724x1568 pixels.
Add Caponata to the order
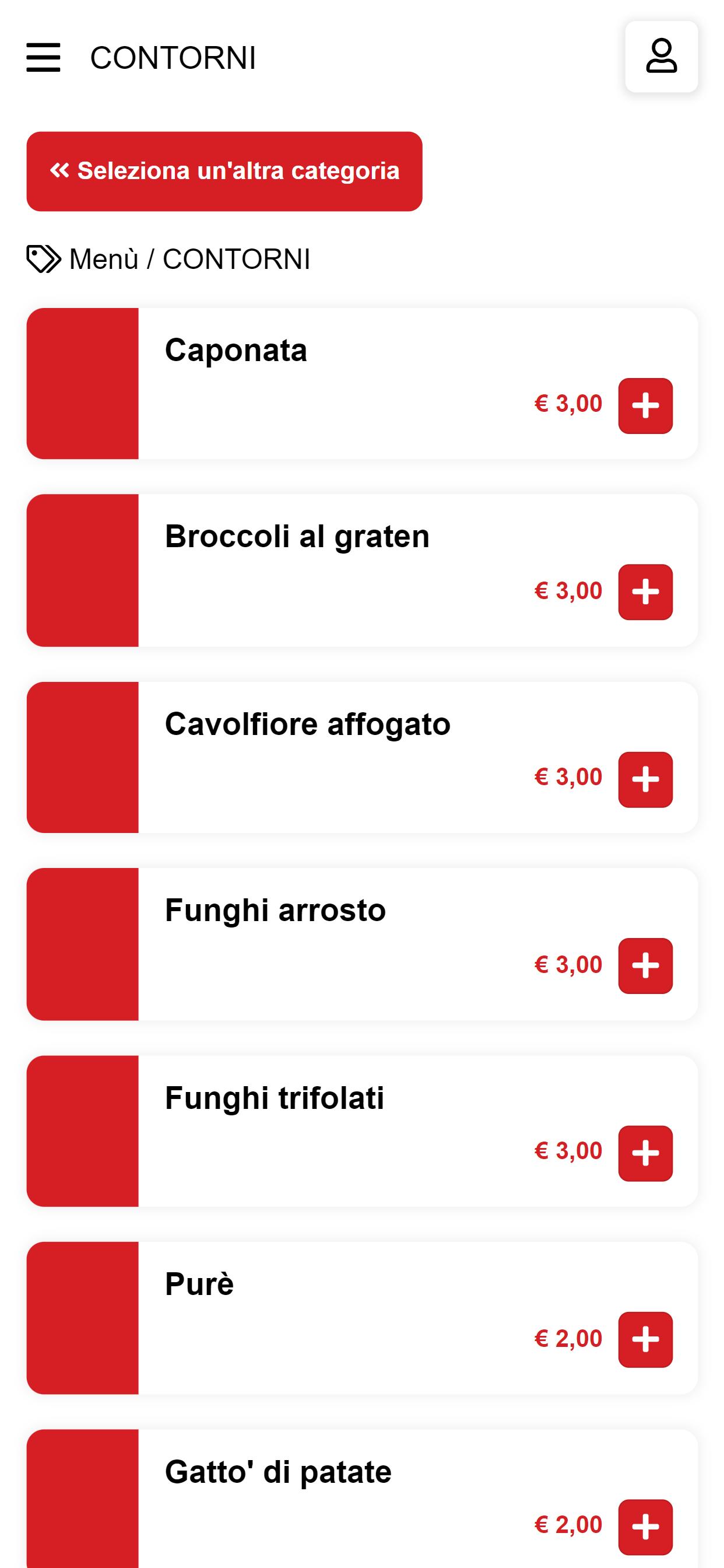coord(645,405)
